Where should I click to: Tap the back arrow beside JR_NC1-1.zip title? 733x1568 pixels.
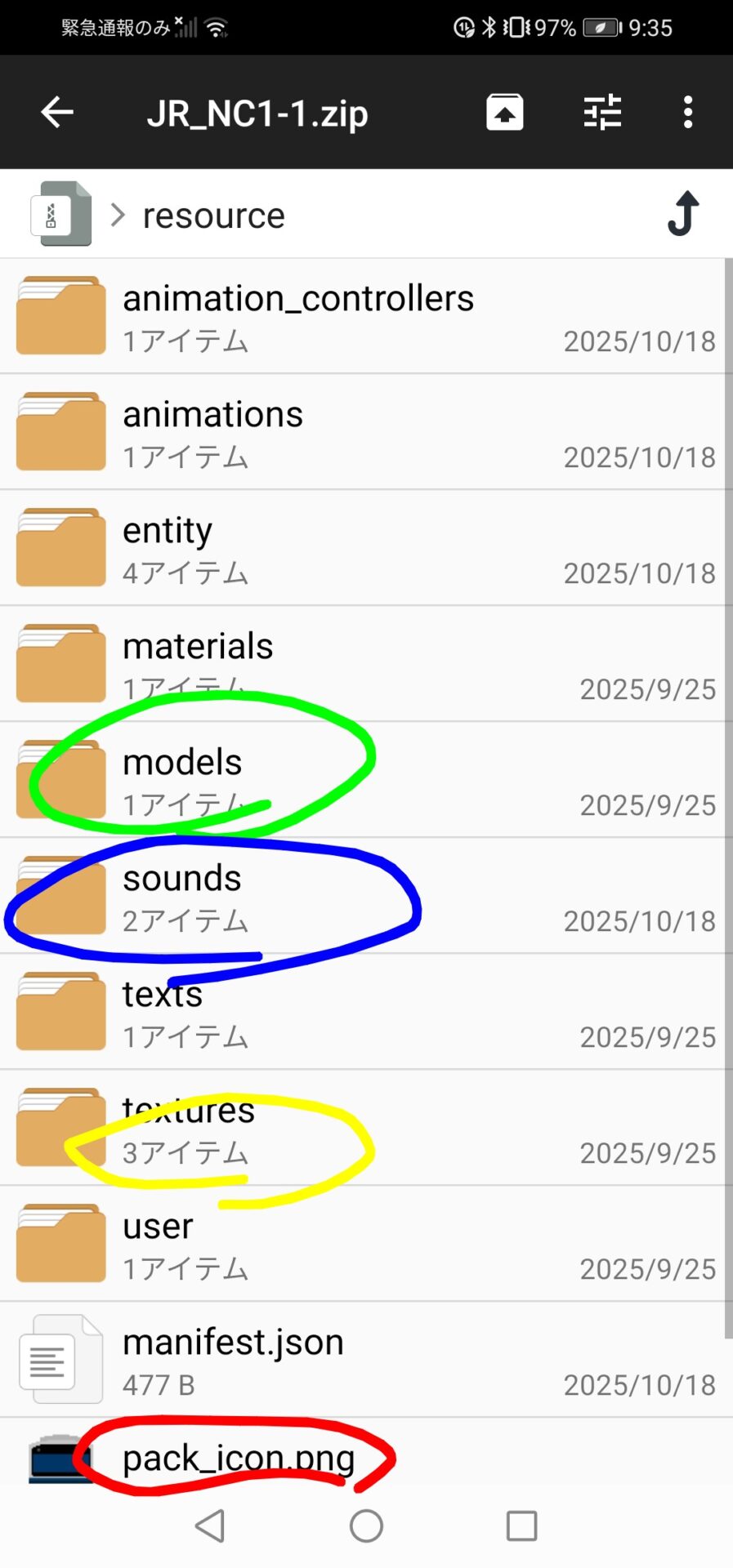(56, 112)
